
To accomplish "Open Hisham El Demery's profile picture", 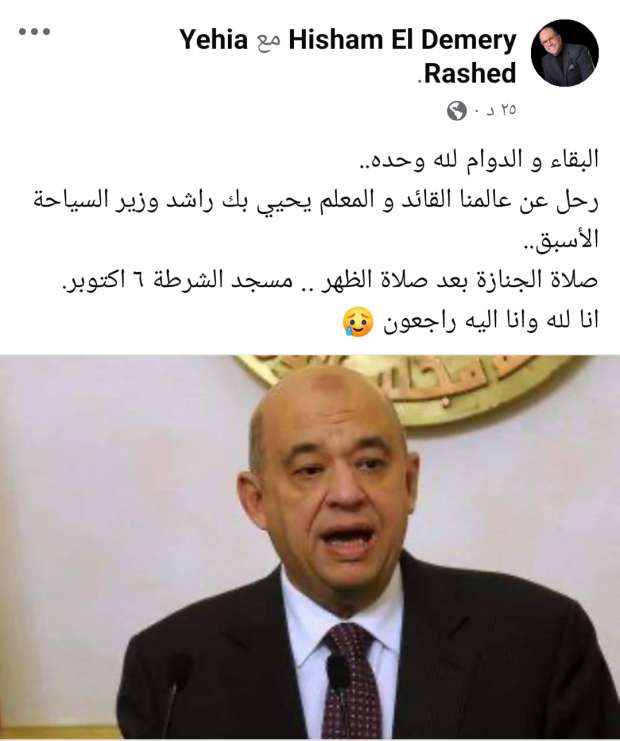I will (x=565, y=54).
